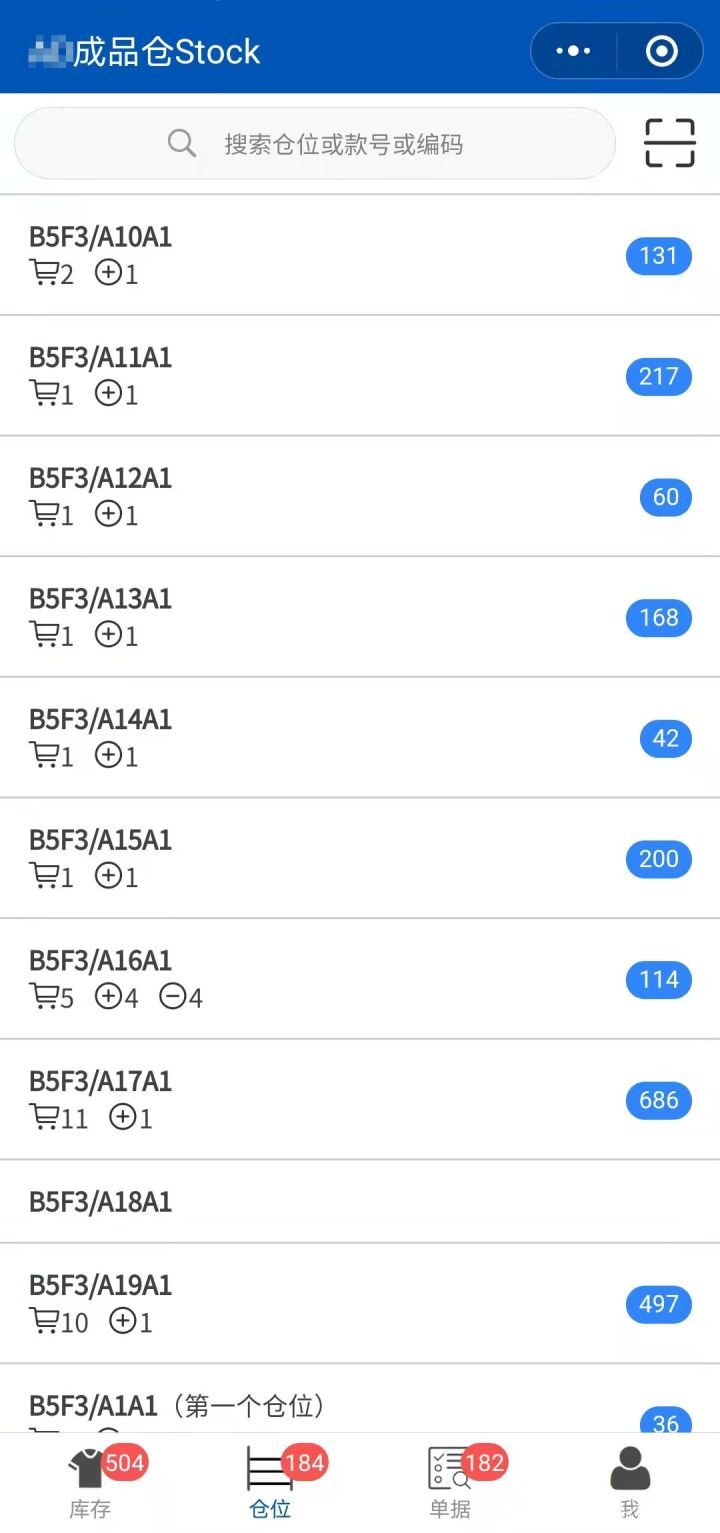Select the 仓位 tab
This screenshot has height=1533, width=720.
[270, 1483]
